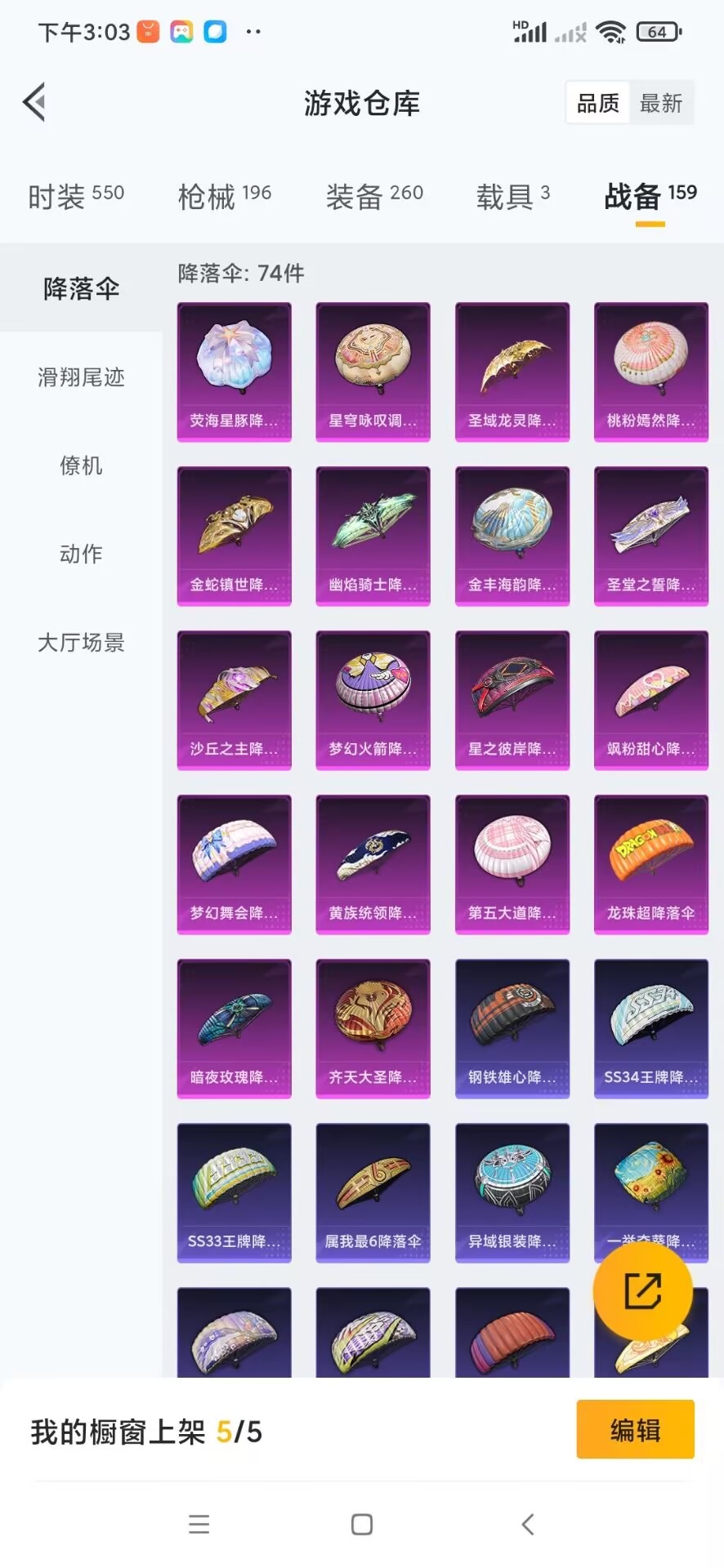
Task: Open the 装备 tab
Action: click(x=374, y=196)
